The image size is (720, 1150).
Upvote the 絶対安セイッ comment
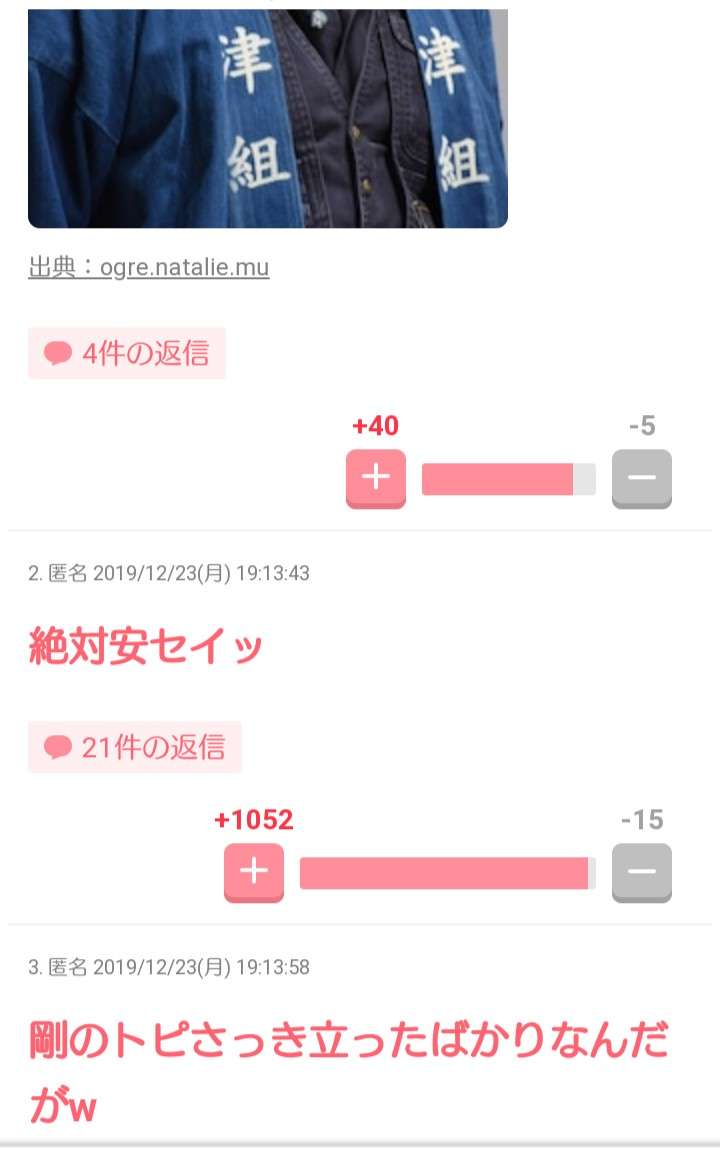tap(254, 872)
